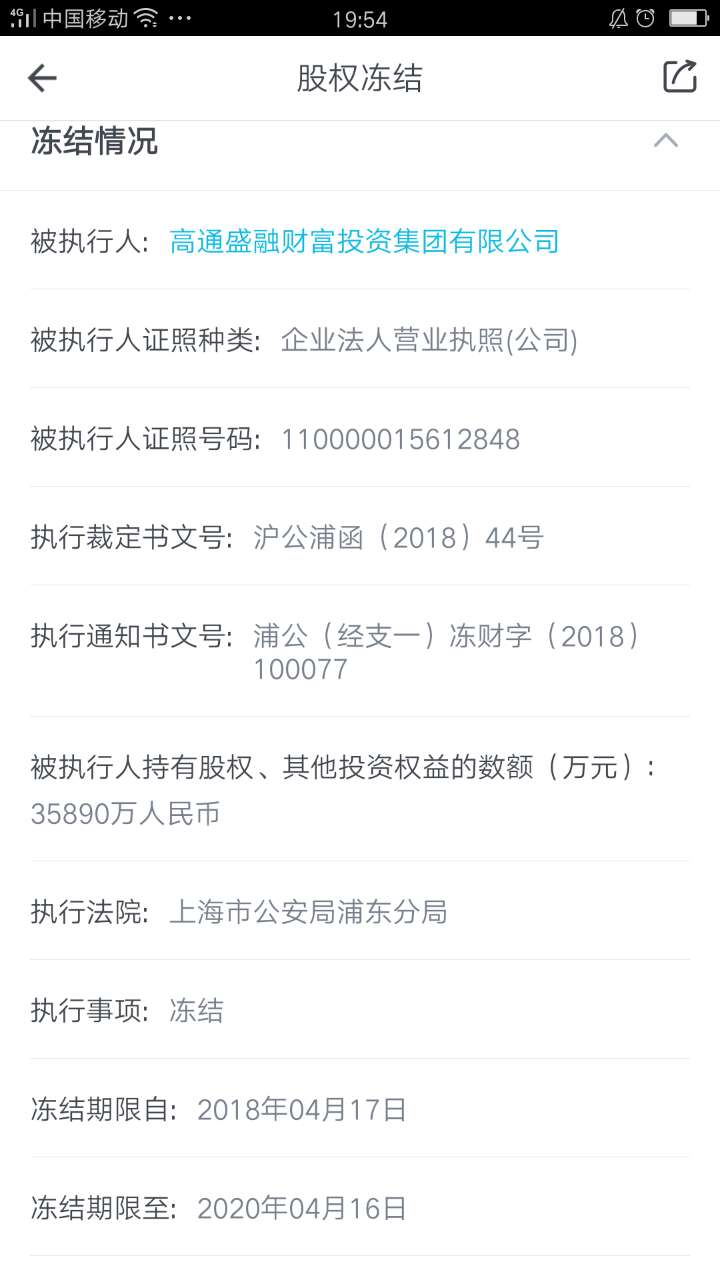Open the battery indicator
The height and width of the screenshot is (1280, 720).
pyautogui.click(x=690, y=16)
